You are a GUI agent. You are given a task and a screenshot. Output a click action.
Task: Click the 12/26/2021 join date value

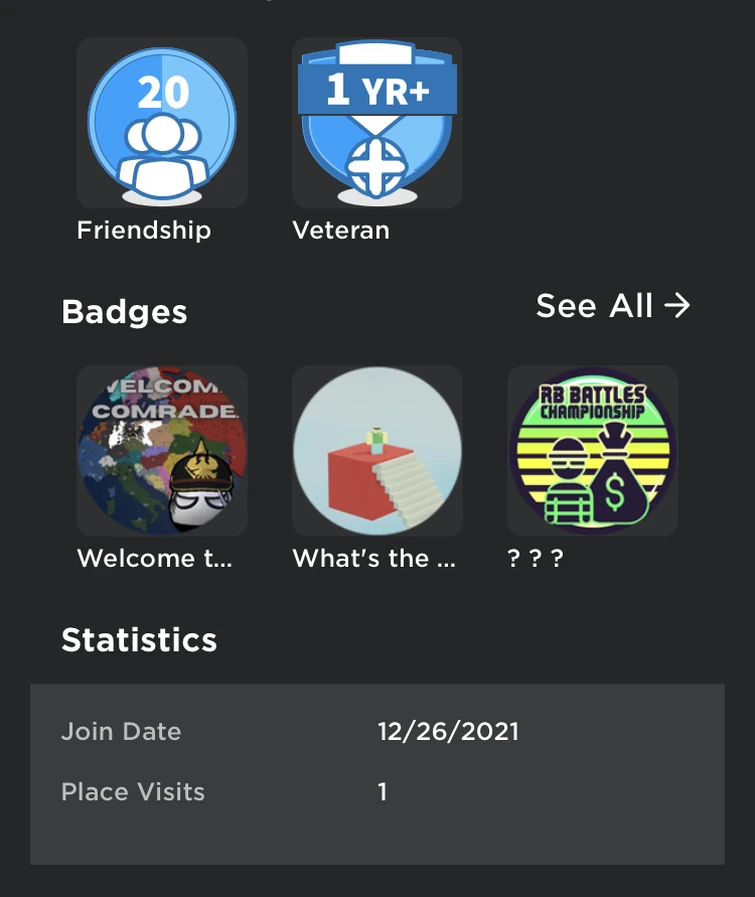[x=450, y=731]
